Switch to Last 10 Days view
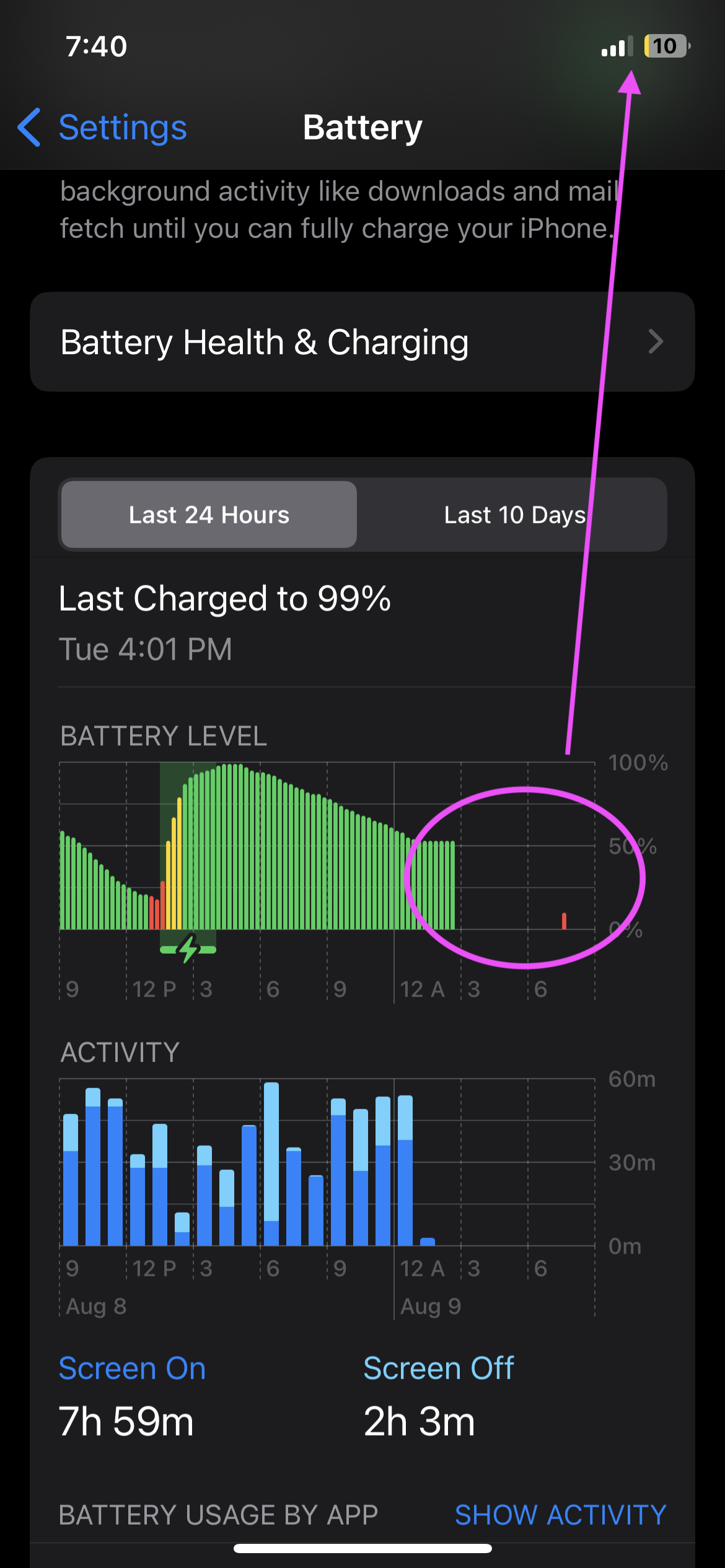725x1568 pixels. tap(514, 515)
